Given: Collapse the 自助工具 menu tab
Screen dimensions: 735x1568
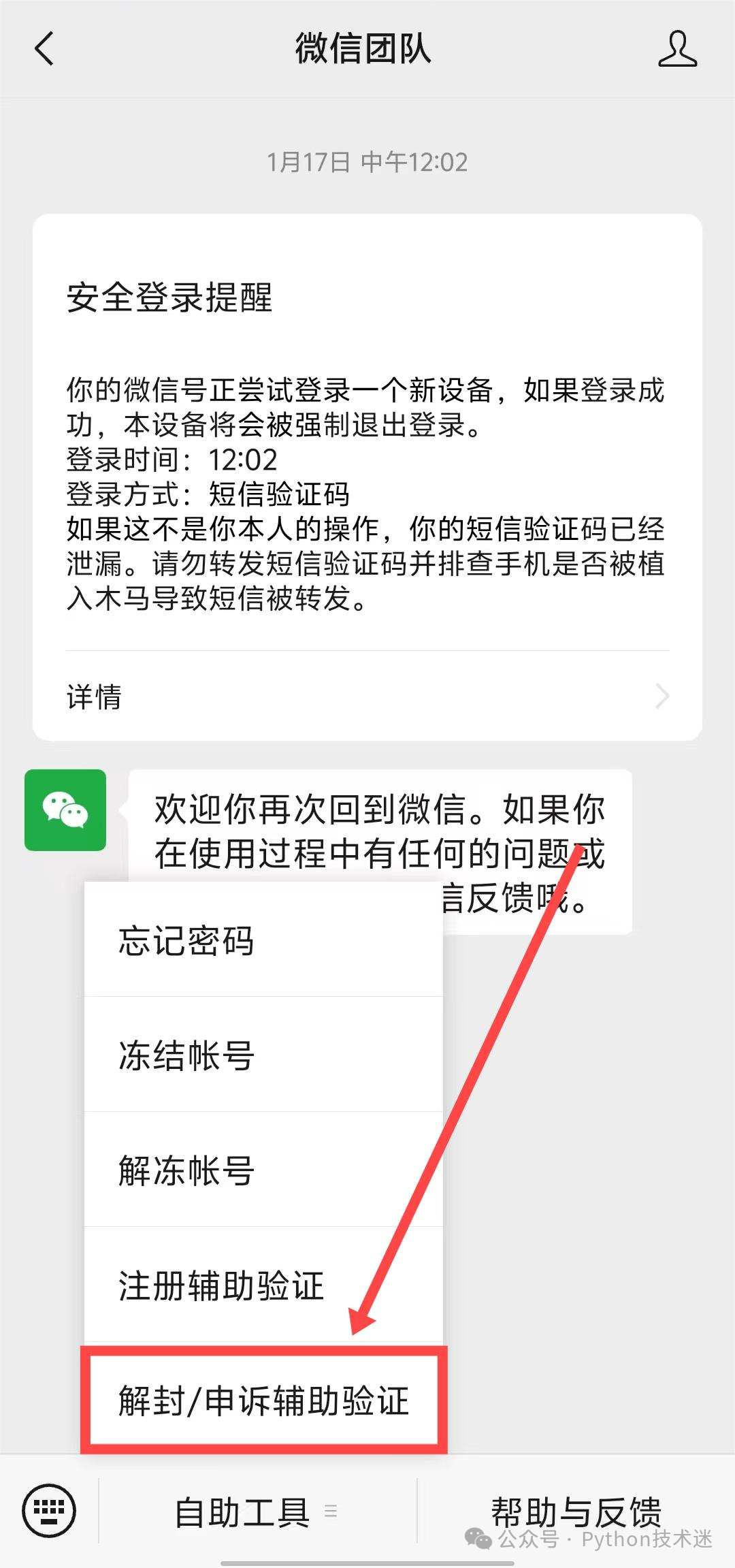Looking at the screenshot, I should 257,1511.
